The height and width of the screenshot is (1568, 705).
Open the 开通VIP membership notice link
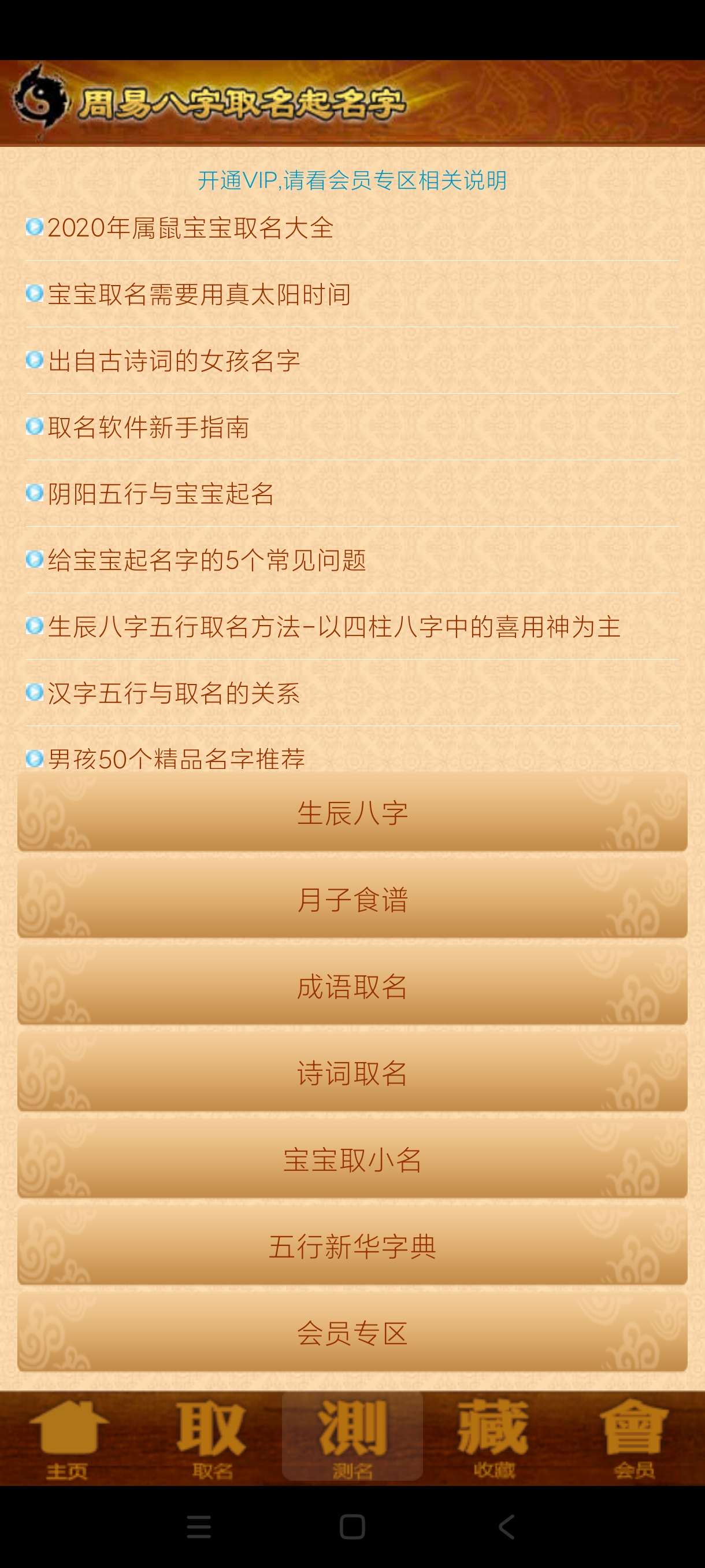pyautogui.click(x=353, y=180)
